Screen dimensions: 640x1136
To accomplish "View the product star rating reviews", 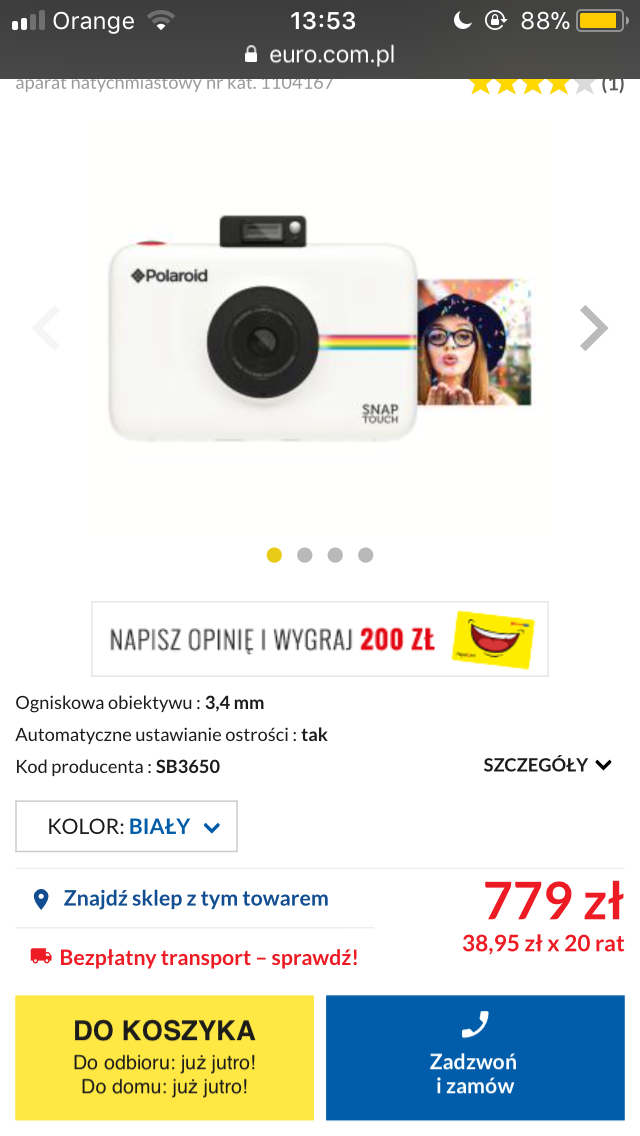I will (545, 85).
